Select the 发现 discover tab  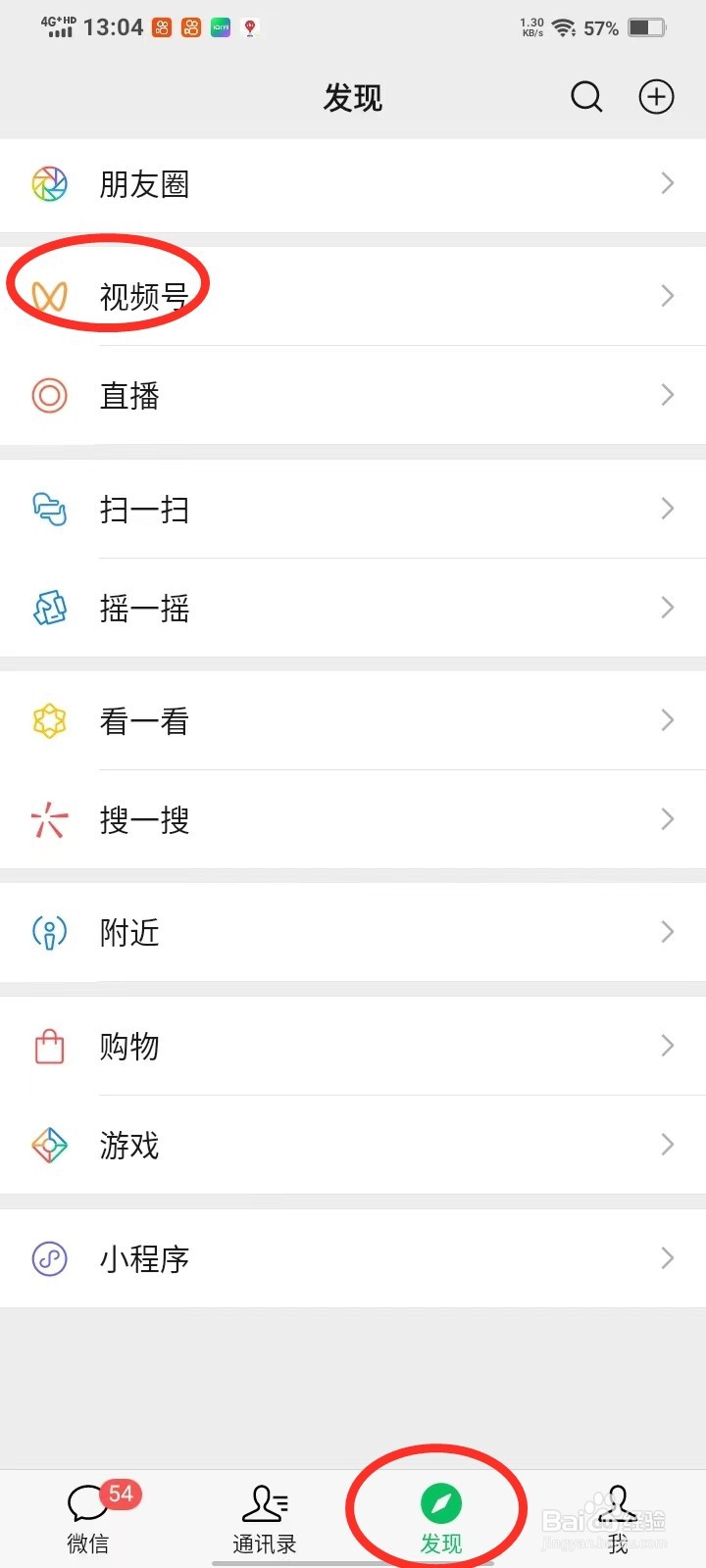click(441, 1518)
